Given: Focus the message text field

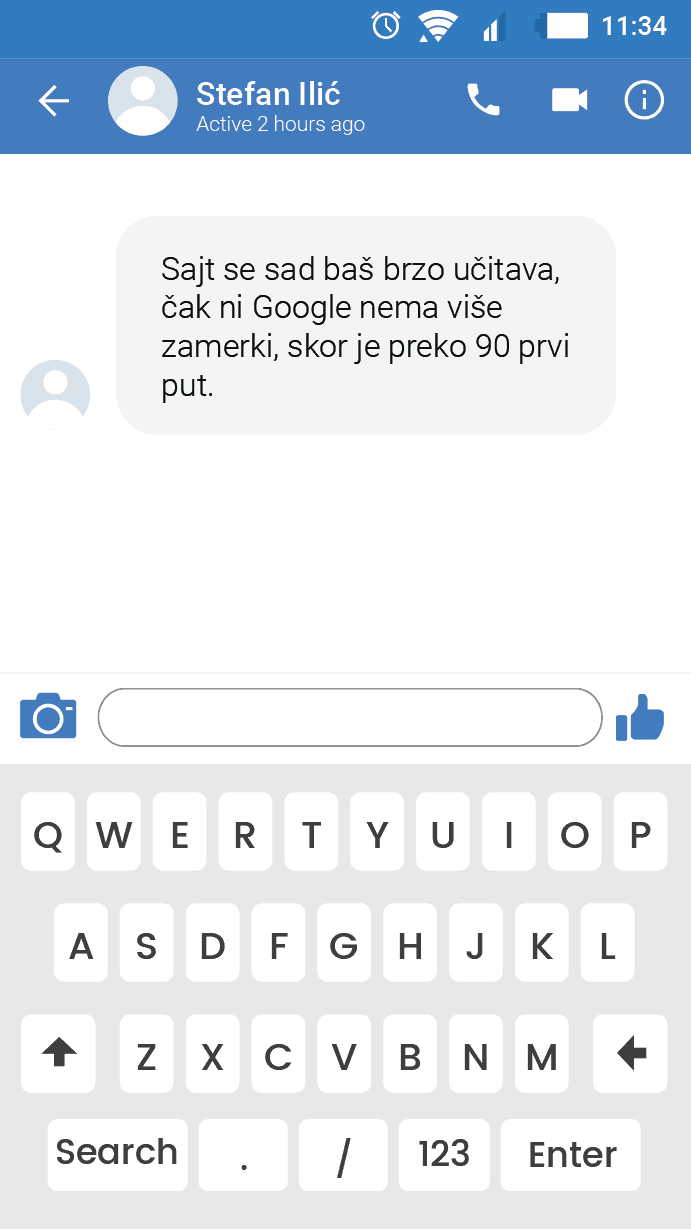Looking at the screenshot, I should click(x=350, y=717).
